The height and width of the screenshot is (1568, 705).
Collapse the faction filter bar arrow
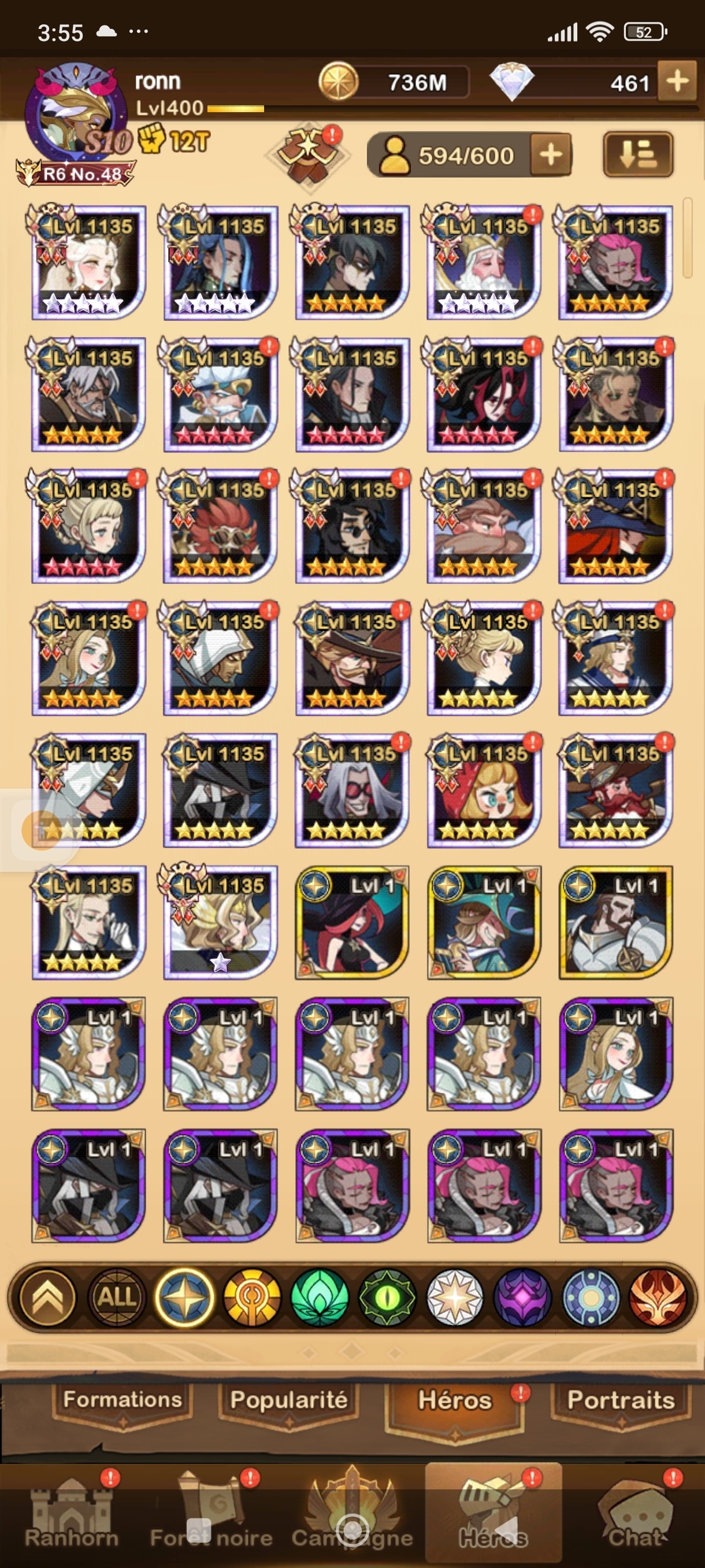pos(47,1297)
